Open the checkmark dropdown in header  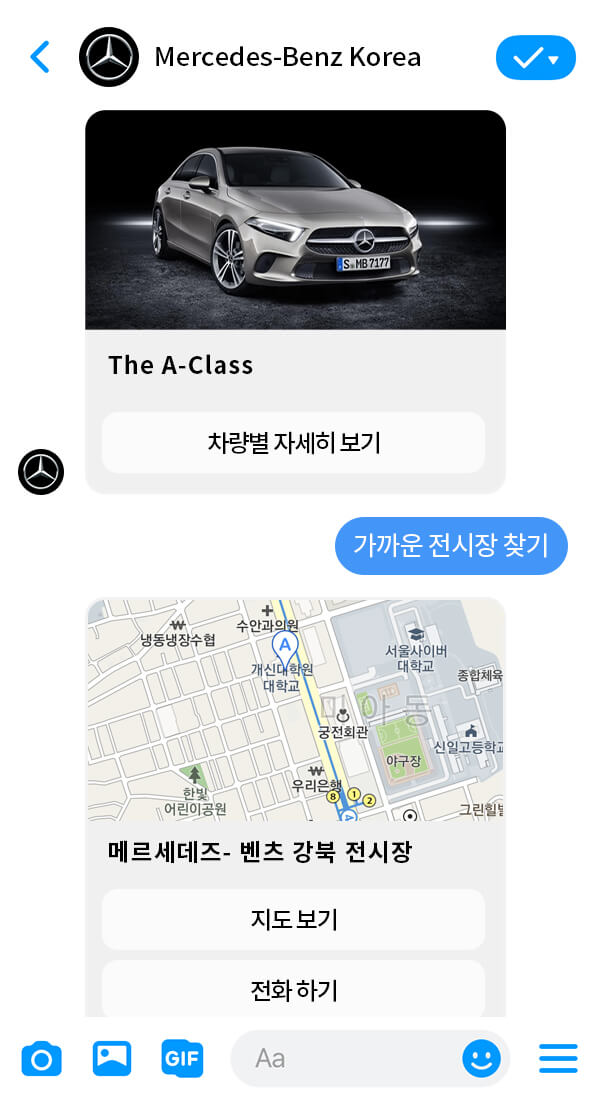(x=535, y=58)
